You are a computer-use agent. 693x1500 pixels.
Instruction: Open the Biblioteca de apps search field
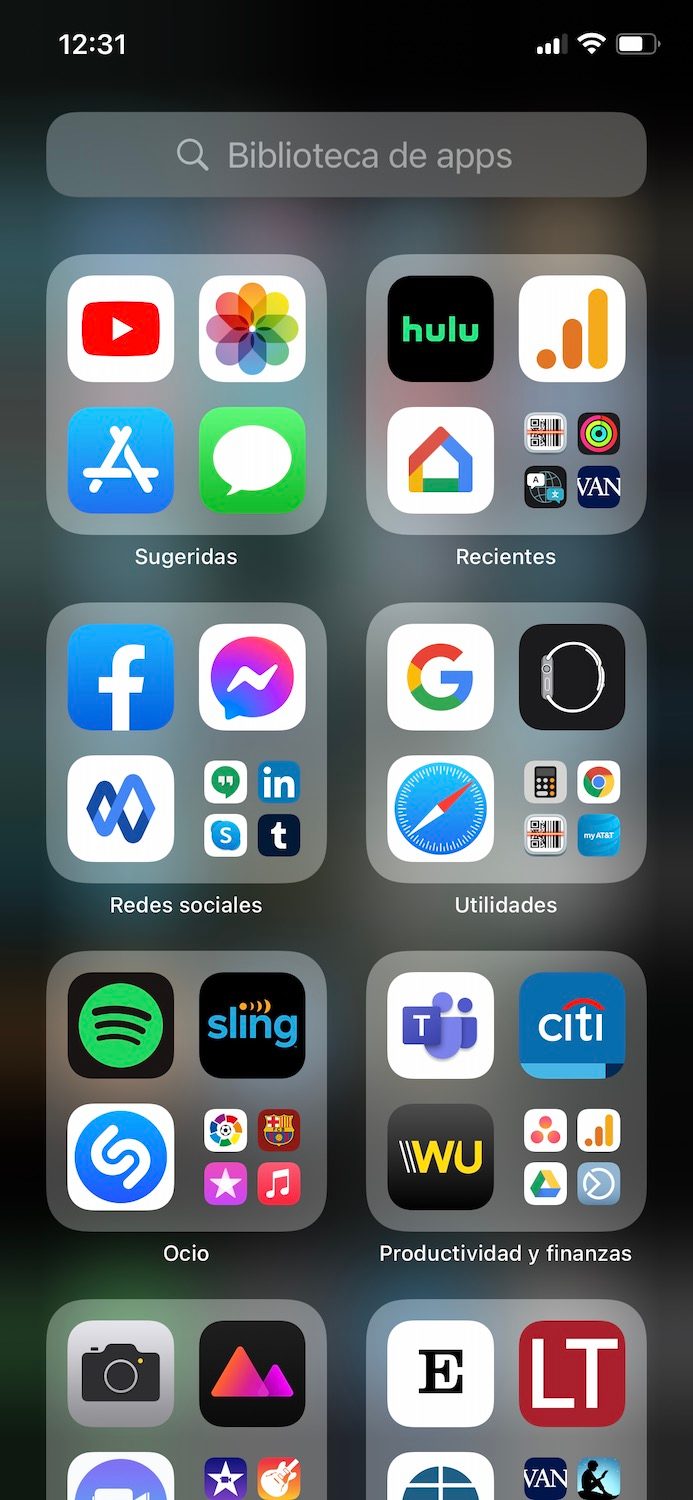(346, 155)
